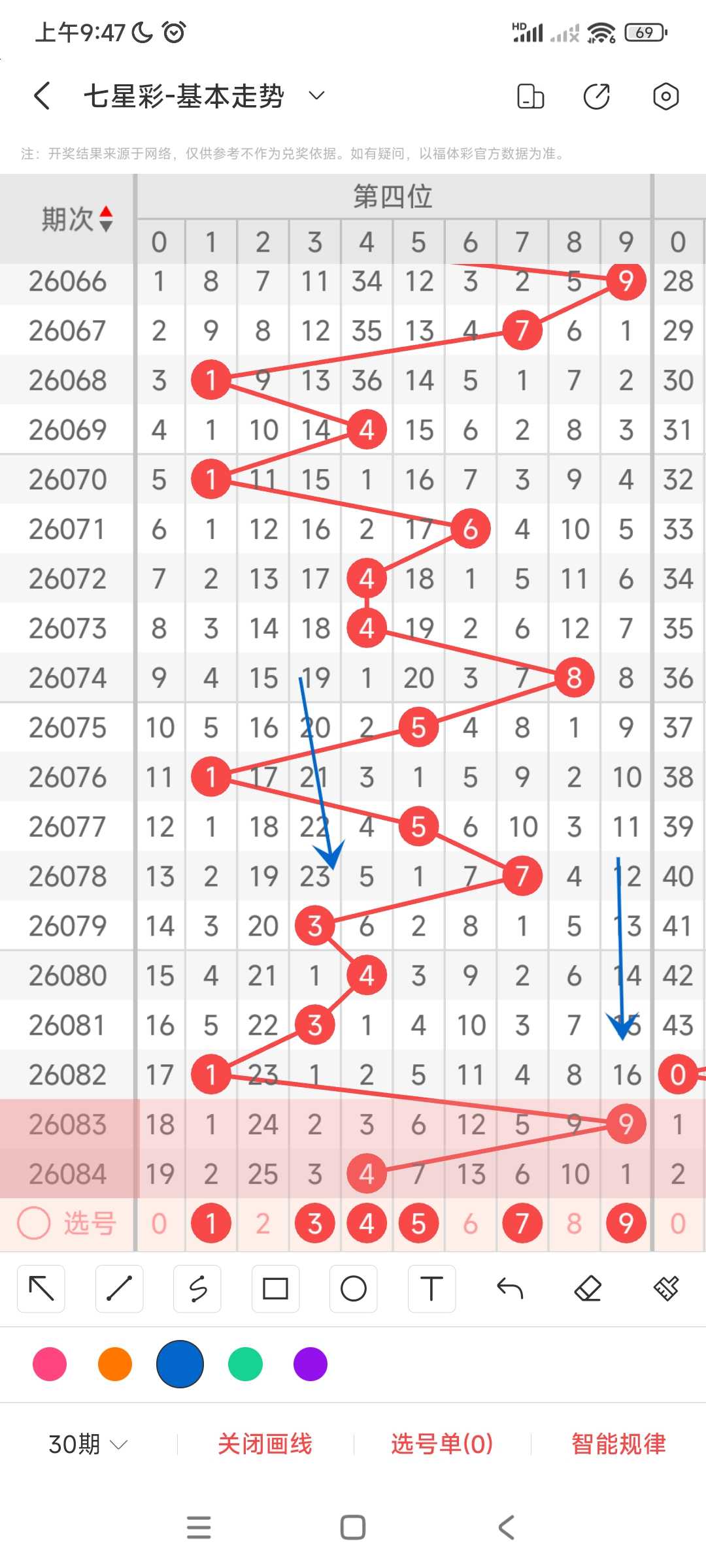
Task: Tap the share icon in header
Action: [596, 96]
